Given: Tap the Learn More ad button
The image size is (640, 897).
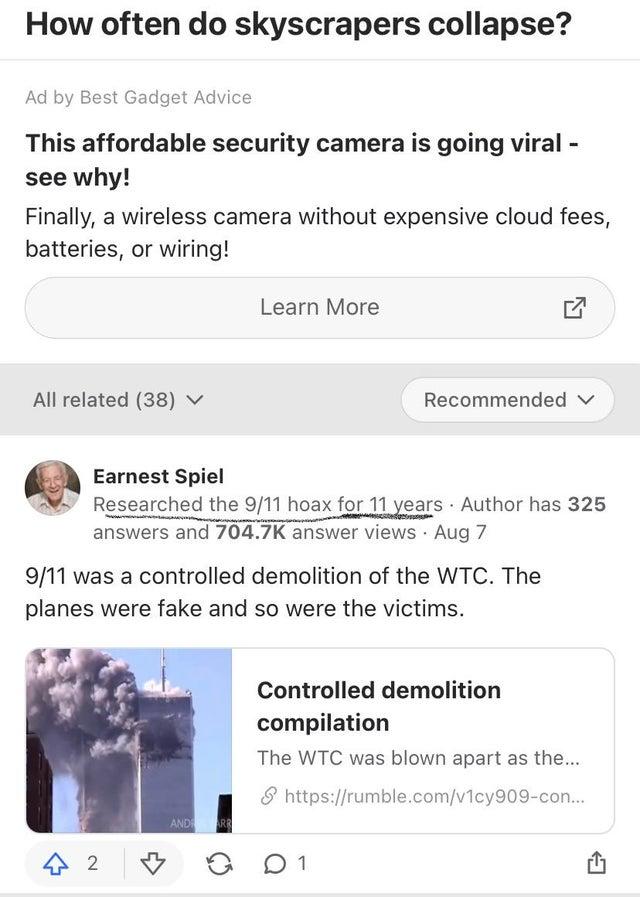Looking at the screenshot, I should pos(319,308).
